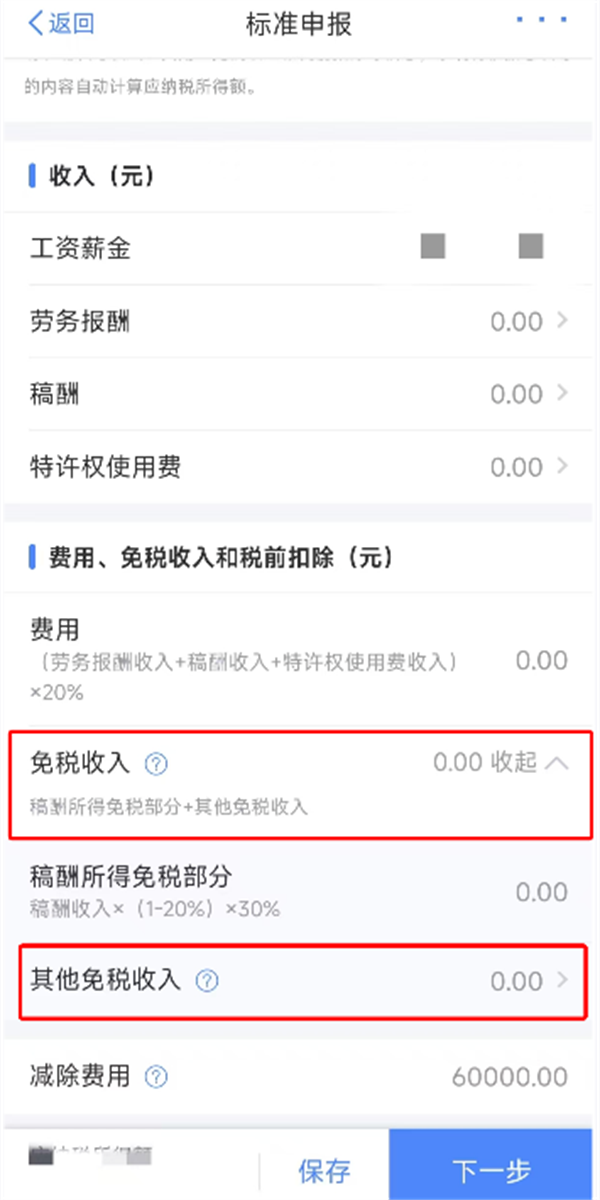Open the 特许权使用费 row
This screenshot has width=600, height=1200.
[300, 466]
